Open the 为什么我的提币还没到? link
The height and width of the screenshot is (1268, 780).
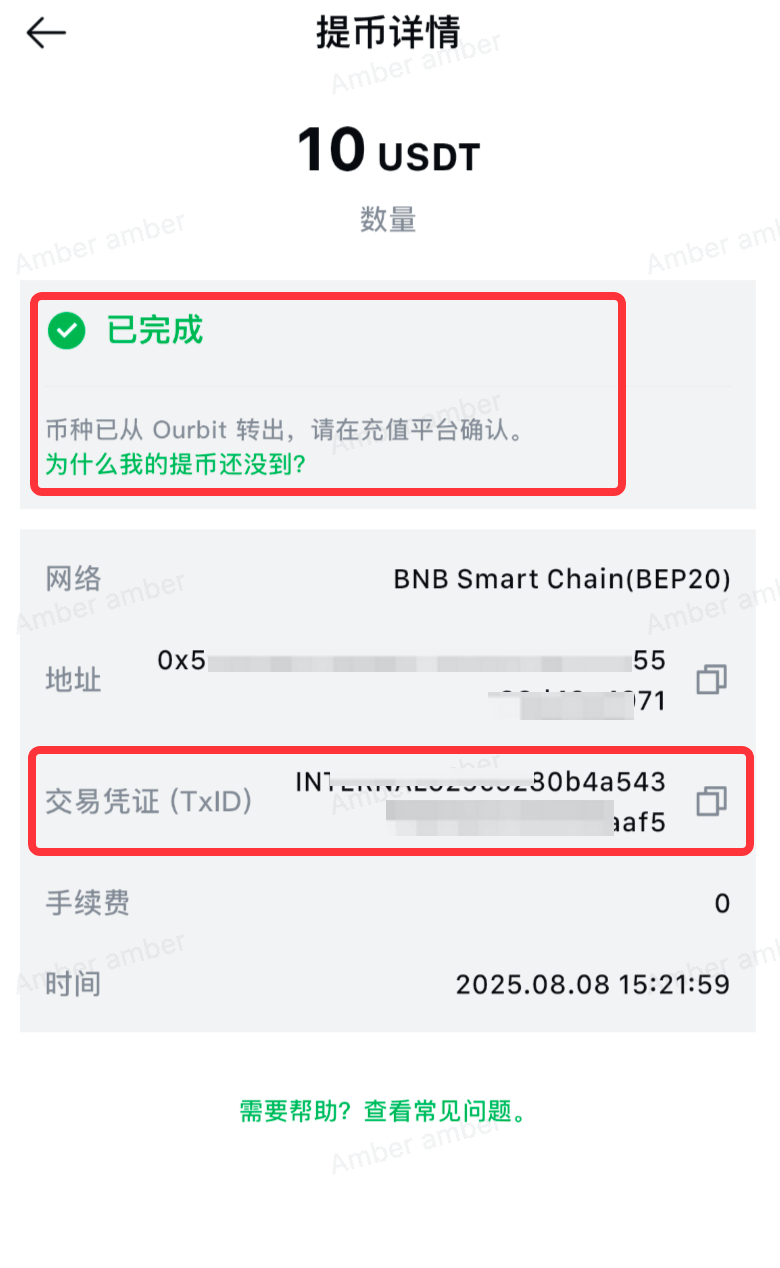coord(175,464)
